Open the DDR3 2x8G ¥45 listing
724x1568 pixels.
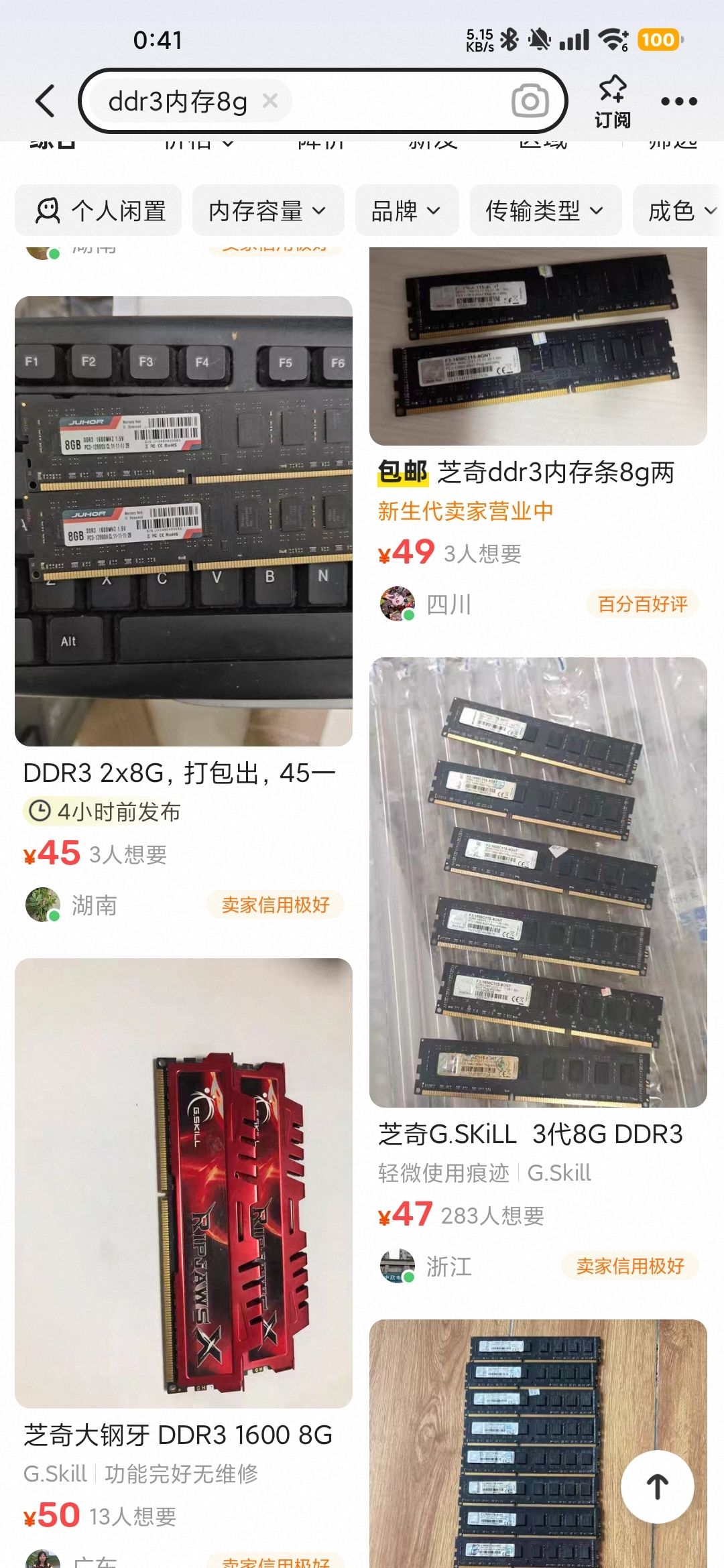point(184,523)
